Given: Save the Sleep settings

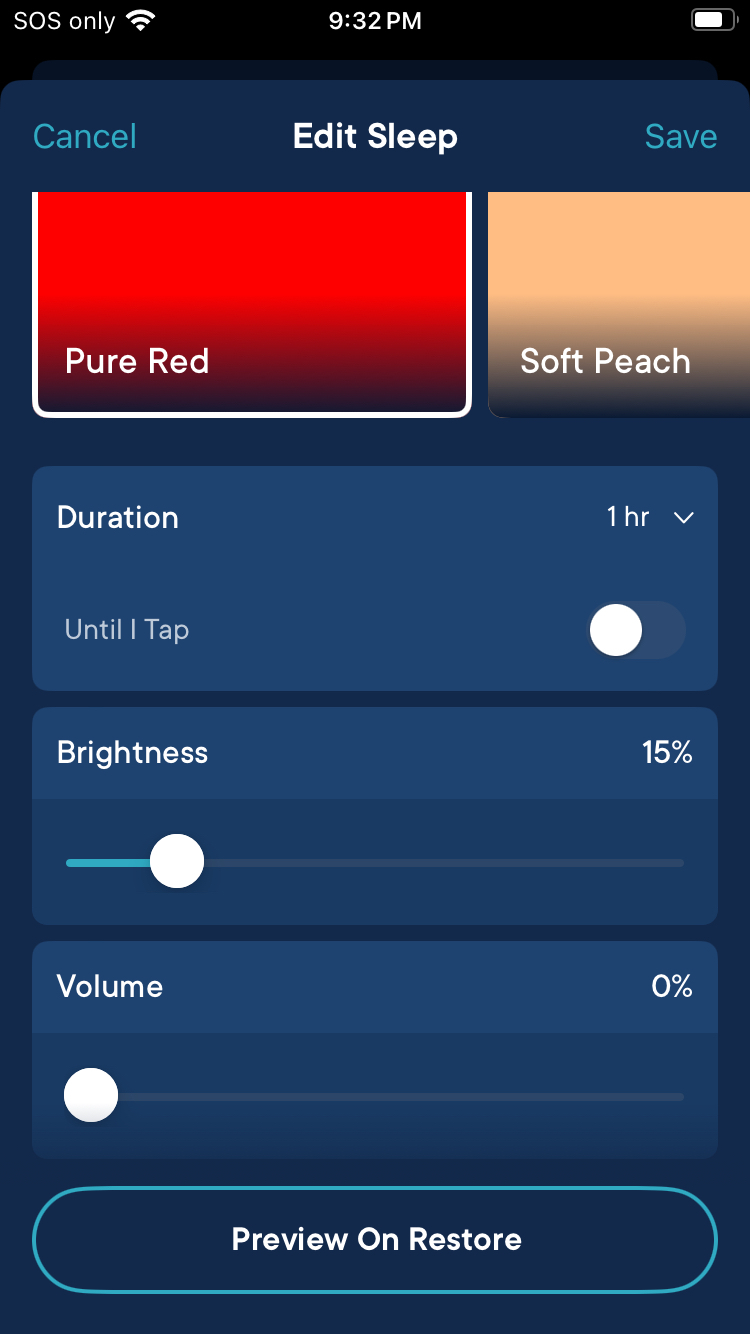Looking at the screenshot, I should coord(680,137).
